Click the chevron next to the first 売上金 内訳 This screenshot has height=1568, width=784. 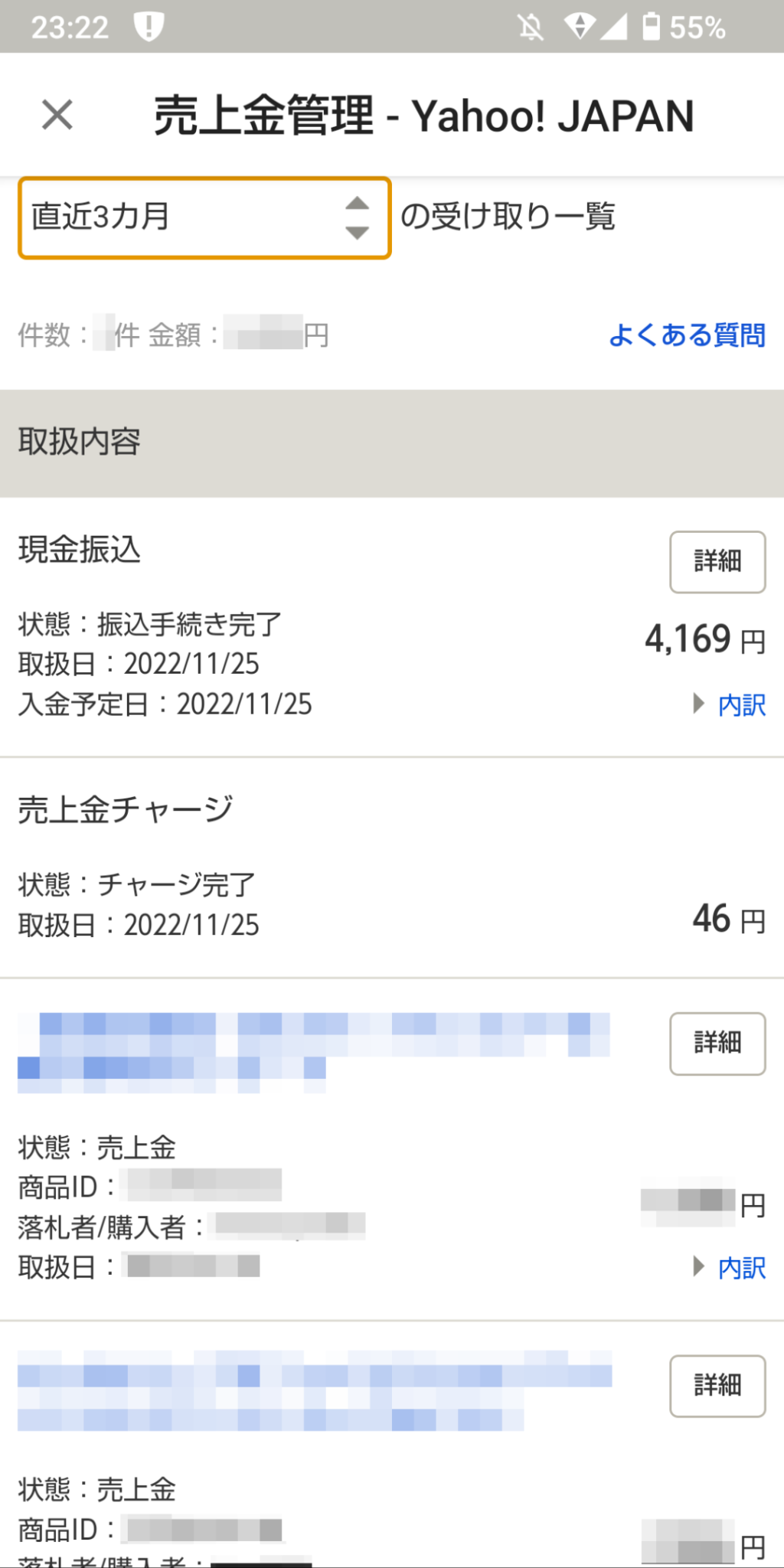(x=697, y=1268)
